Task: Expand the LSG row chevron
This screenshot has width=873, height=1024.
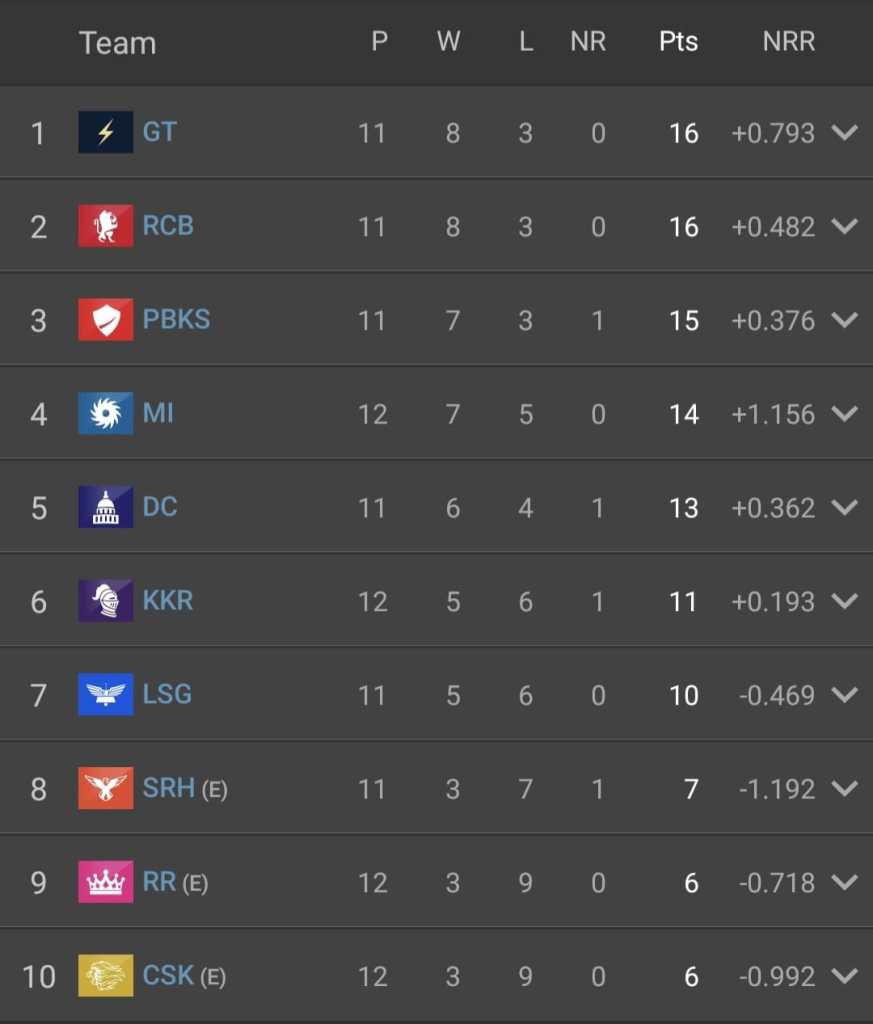Action: [x=844, y=694]
